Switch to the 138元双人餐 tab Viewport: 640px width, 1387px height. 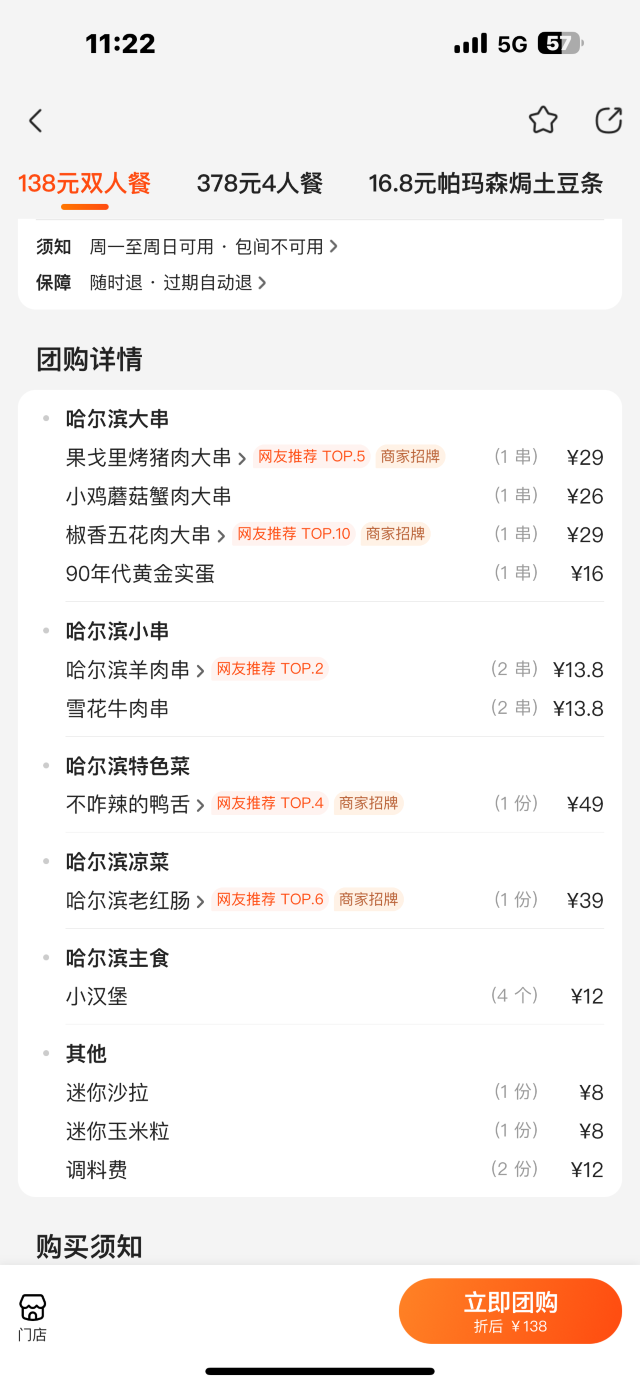click(x=84, y=184)
